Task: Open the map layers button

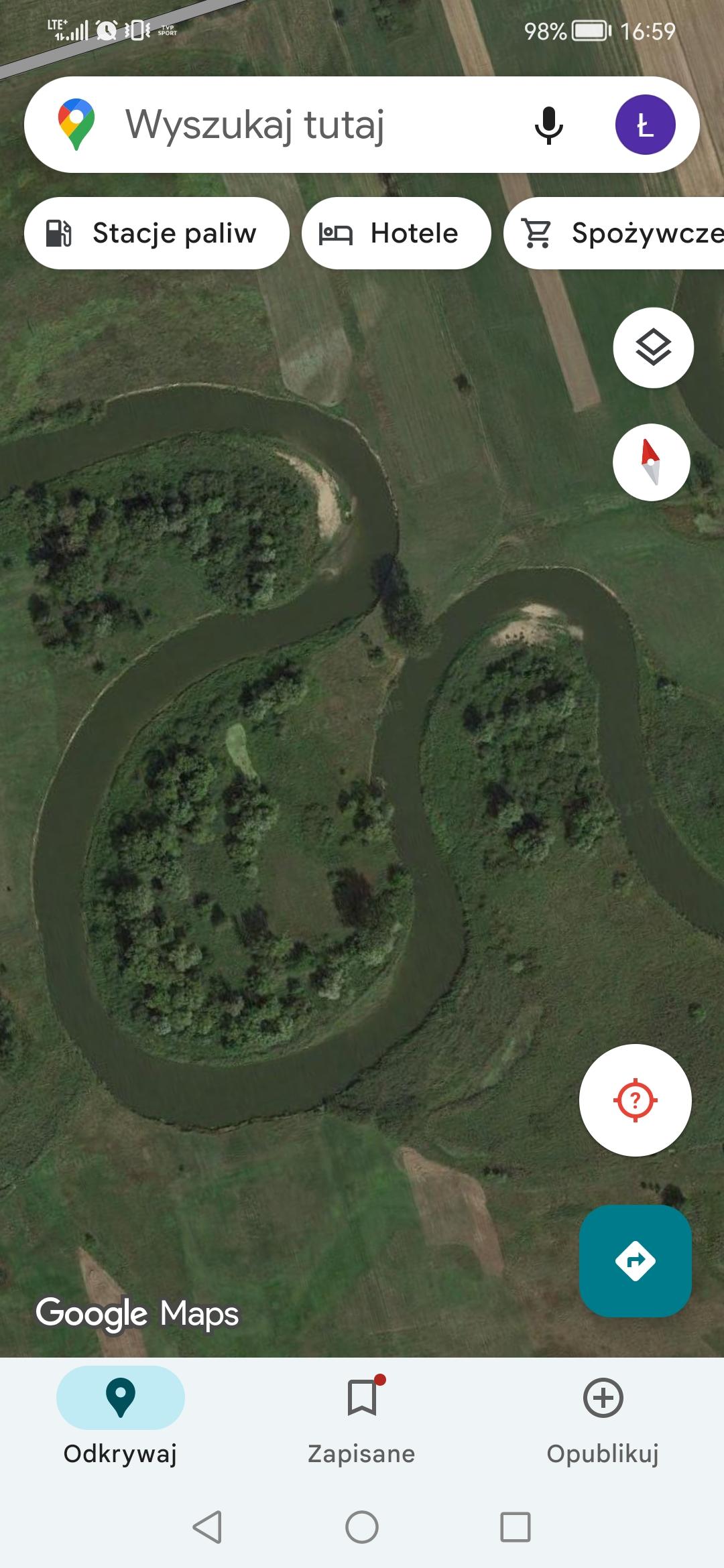Action: (x=653, y=347)
